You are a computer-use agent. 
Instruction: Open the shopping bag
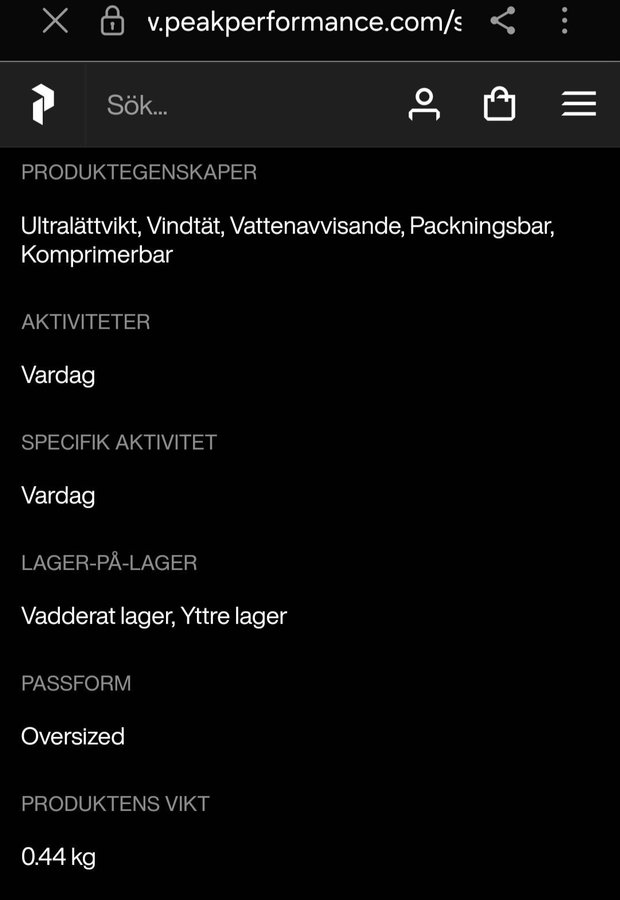click(499, 104)
